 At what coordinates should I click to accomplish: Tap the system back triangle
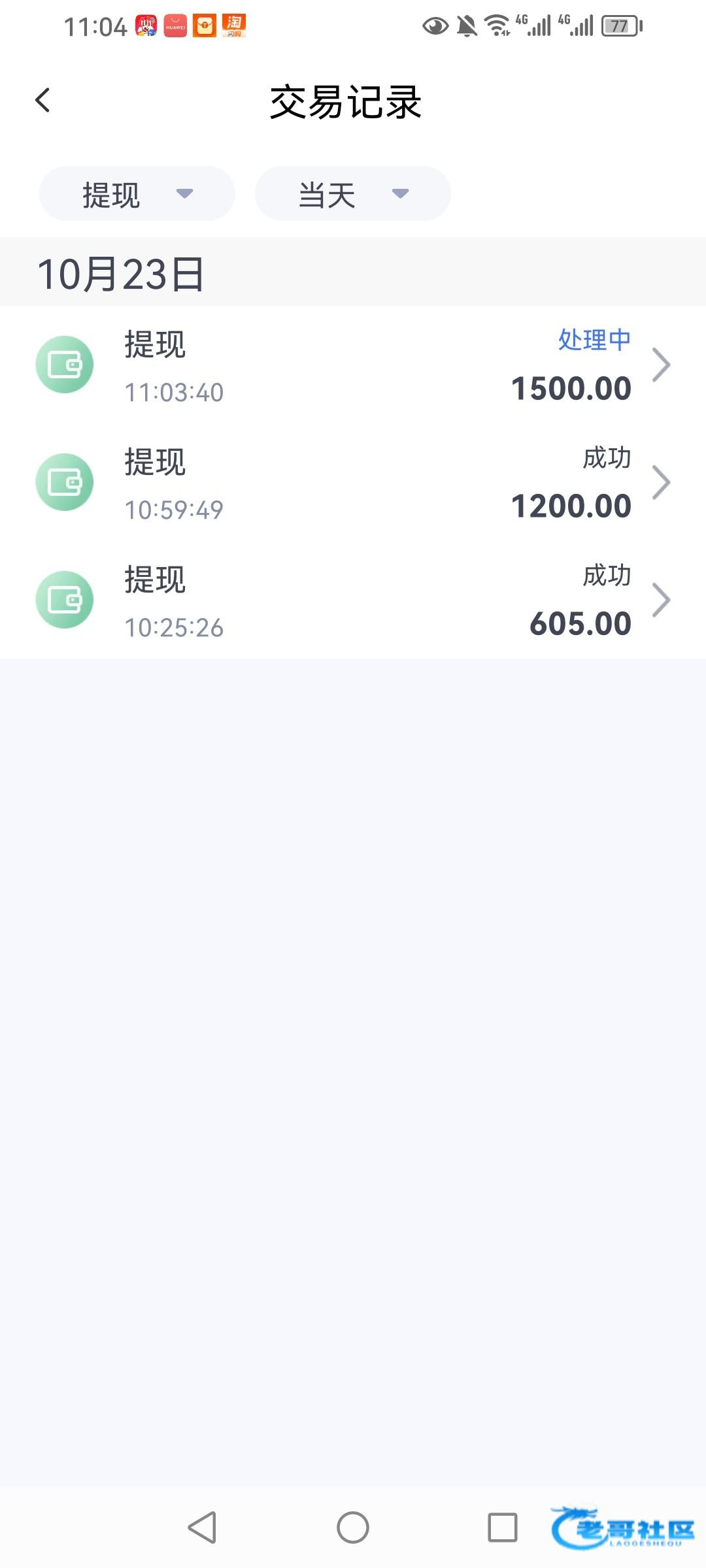(202, 1527)
